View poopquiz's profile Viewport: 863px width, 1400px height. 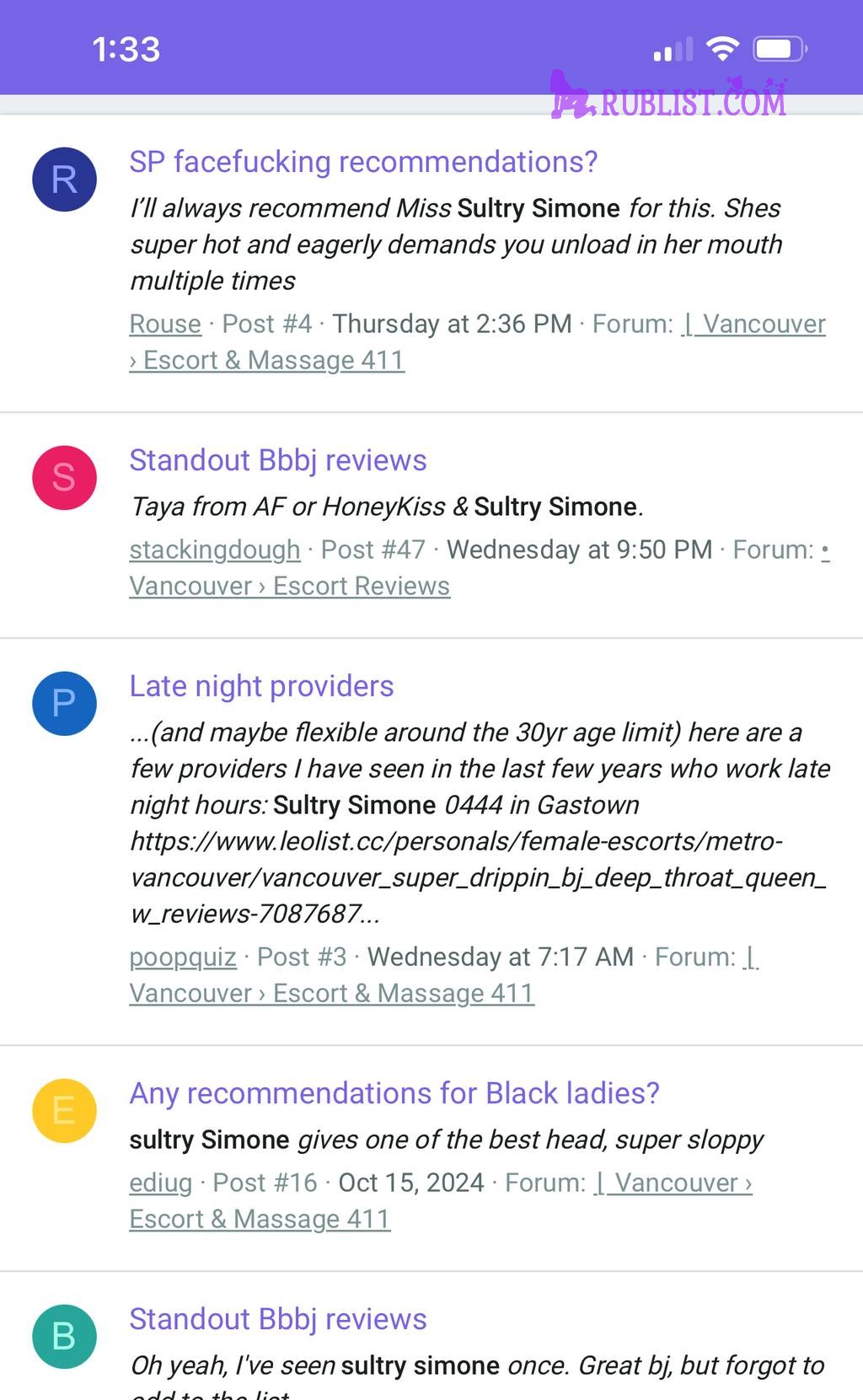click(183, 957)
